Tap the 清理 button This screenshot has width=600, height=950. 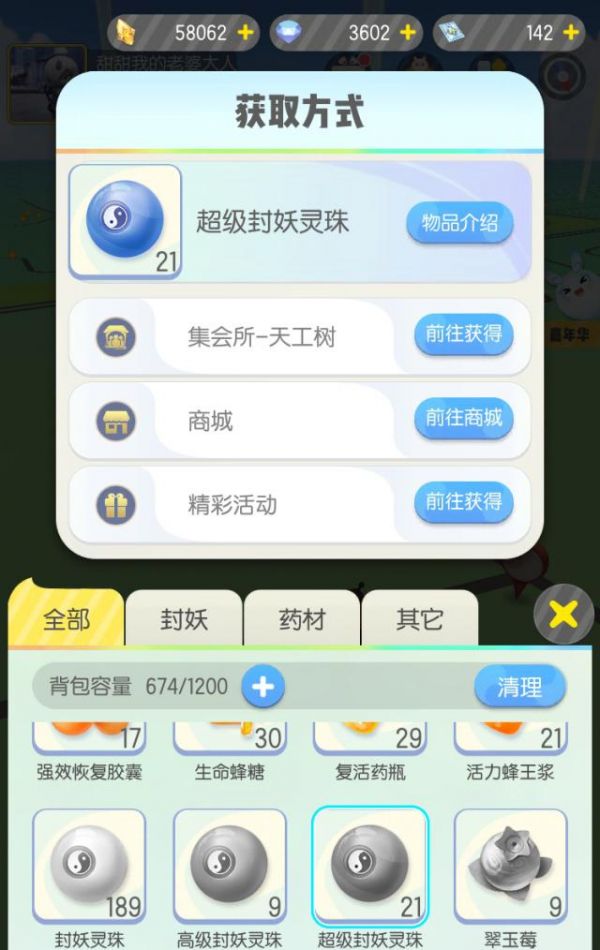coord(519,687)
